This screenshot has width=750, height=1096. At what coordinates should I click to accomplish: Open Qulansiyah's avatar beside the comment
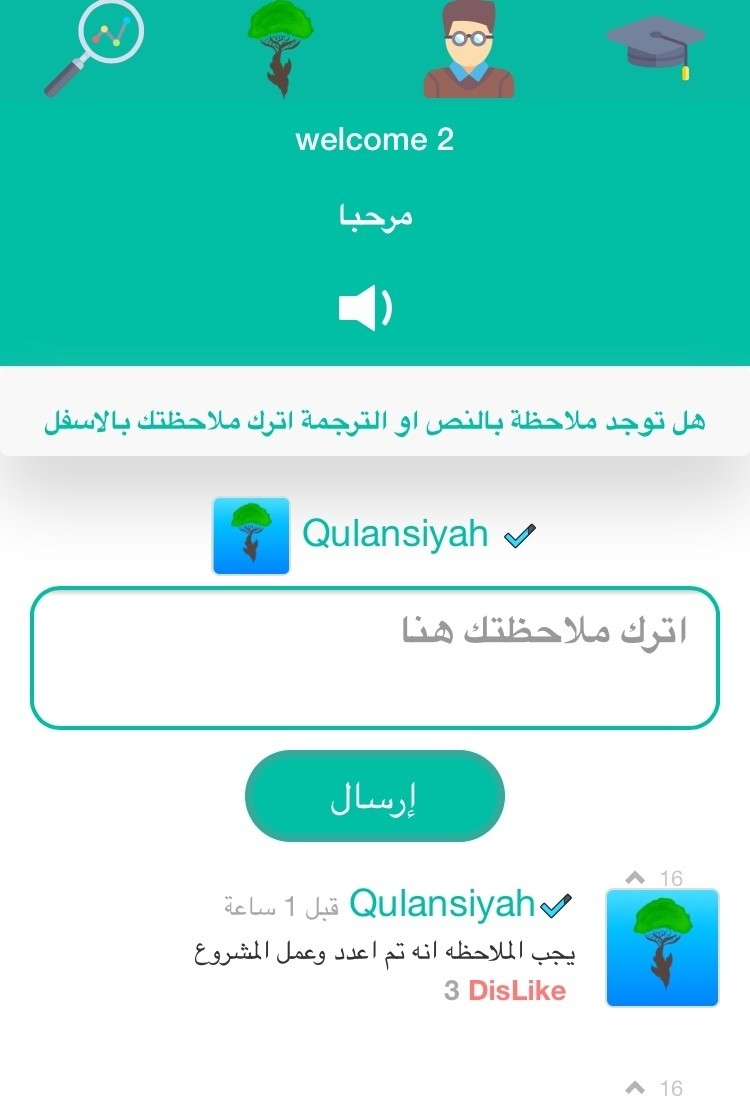(x=662, y=947)
